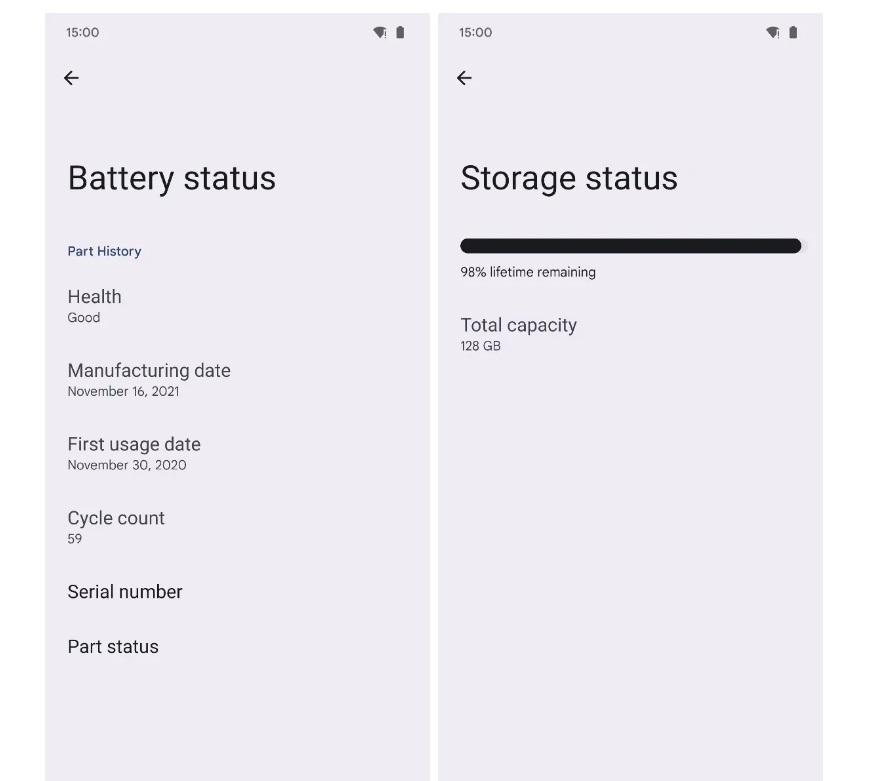The height and width of the screenshot is (781, 871).
Task: Open the Serial number row
Action: pos(125,592)
